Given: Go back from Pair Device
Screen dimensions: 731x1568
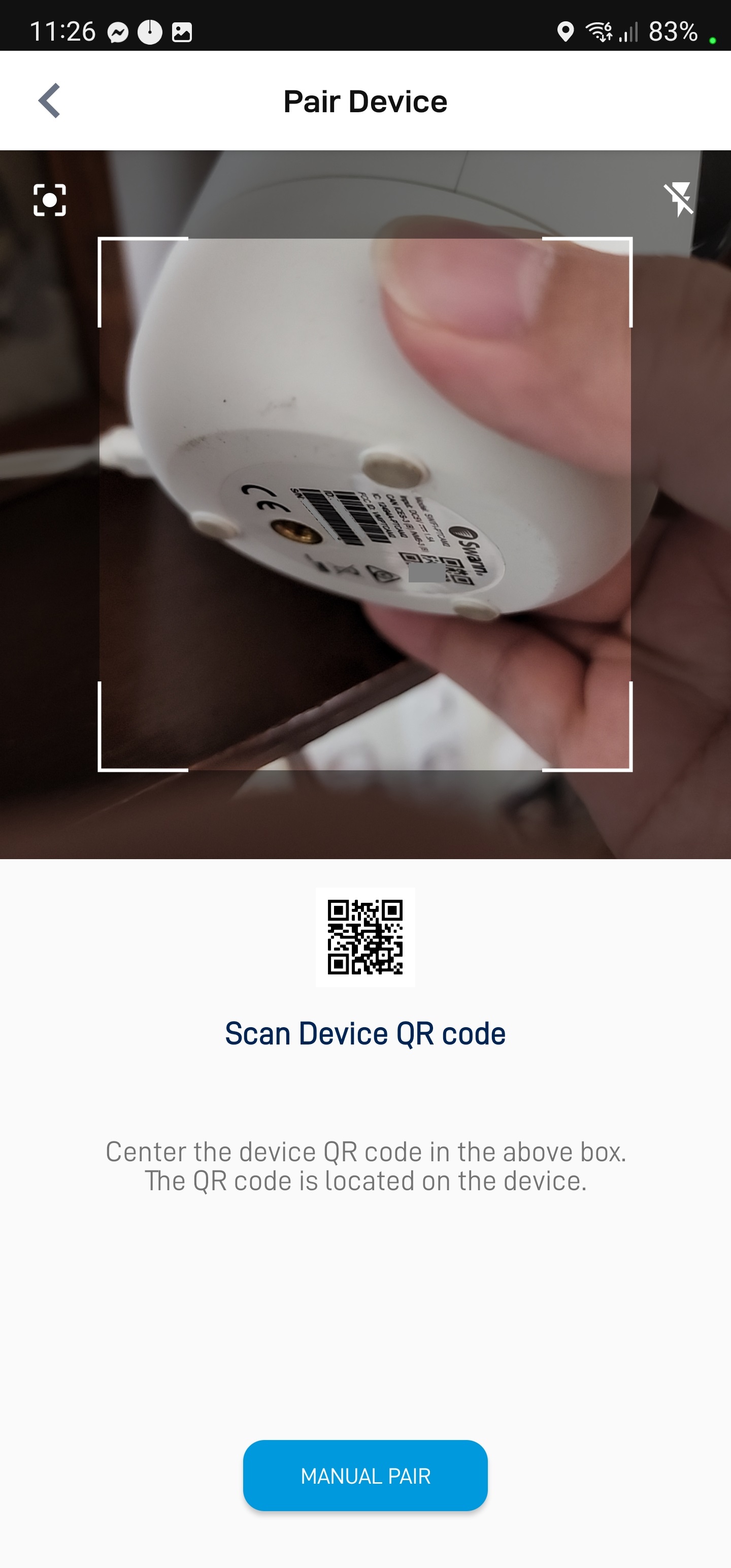Looking at the screenshot, I should 49,101.
